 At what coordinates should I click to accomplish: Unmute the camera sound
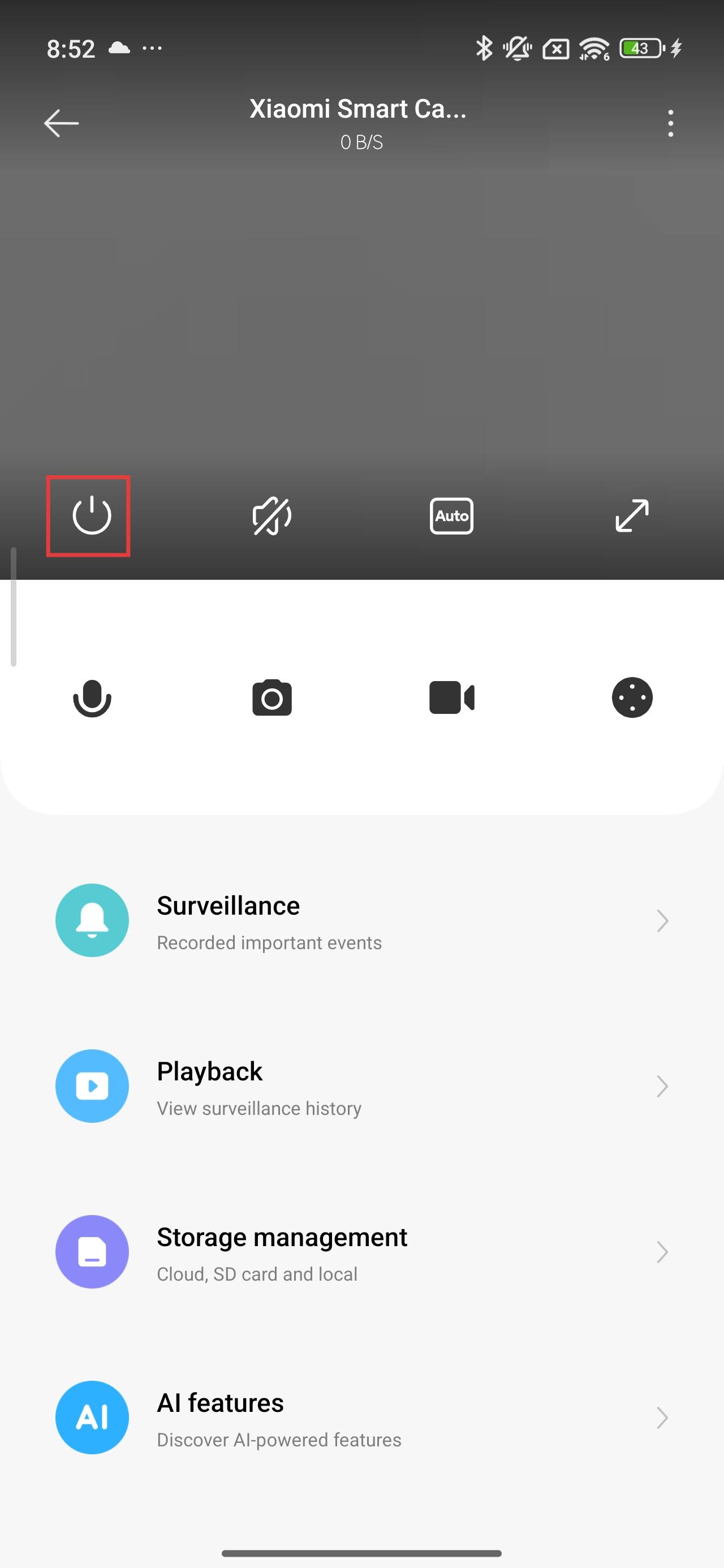(271, 515)
